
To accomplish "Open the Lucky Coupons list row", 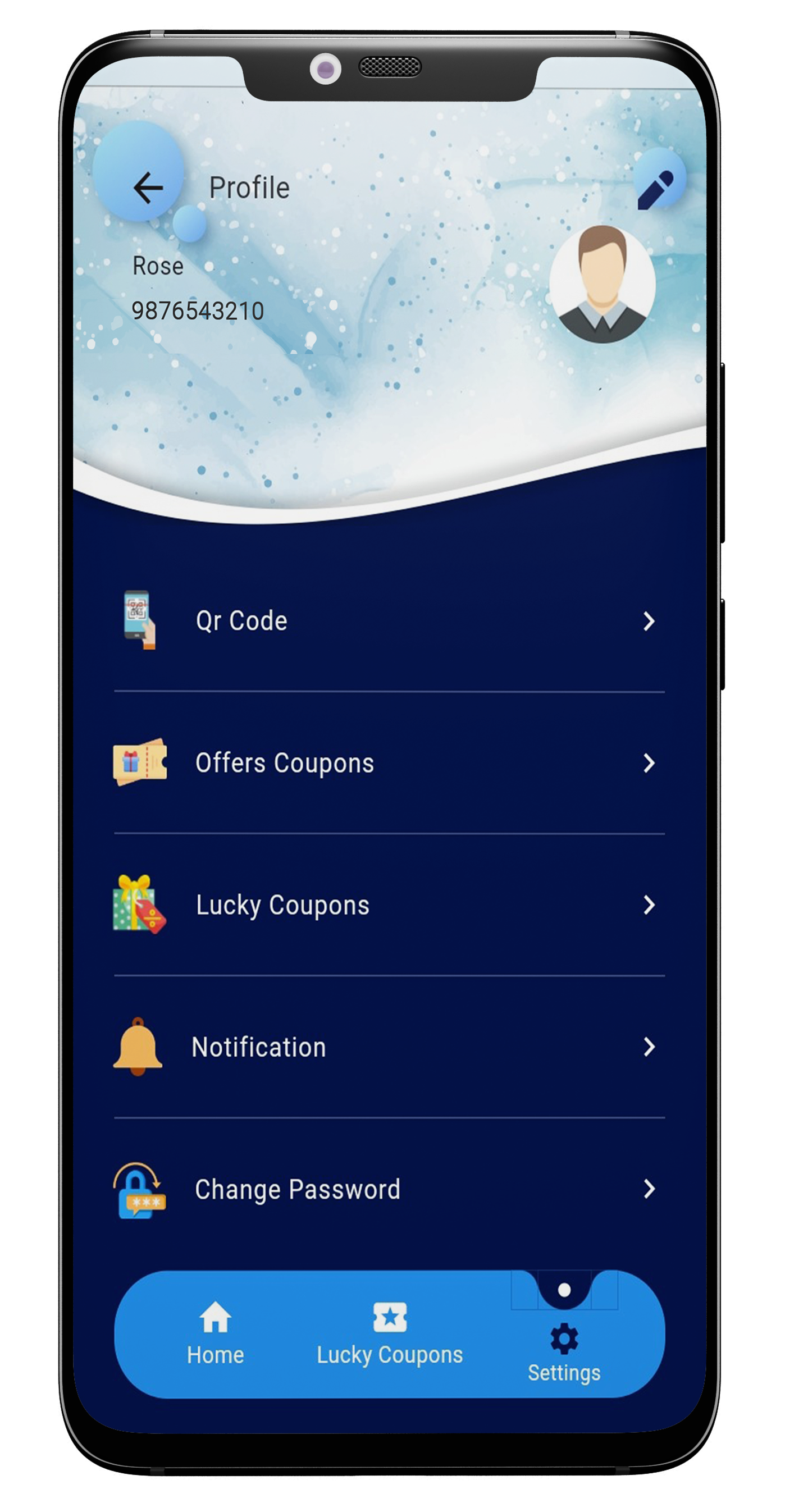I will (x=389, y=905).
